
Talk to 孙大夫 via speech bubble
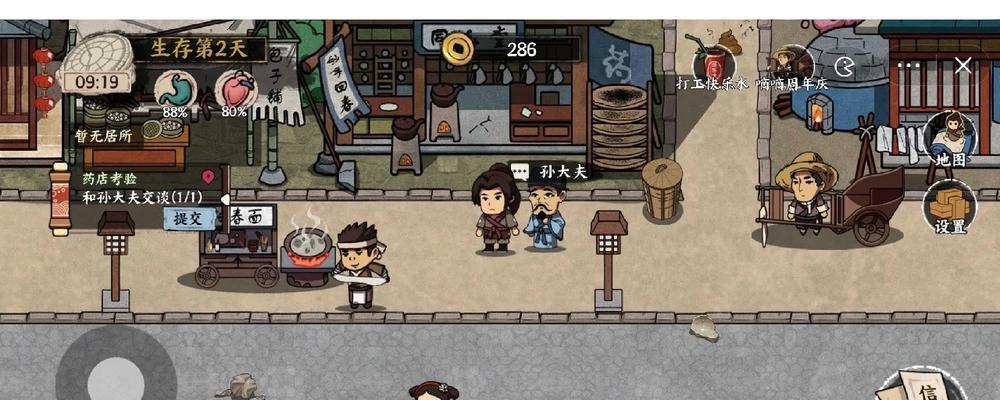point(519,172)
